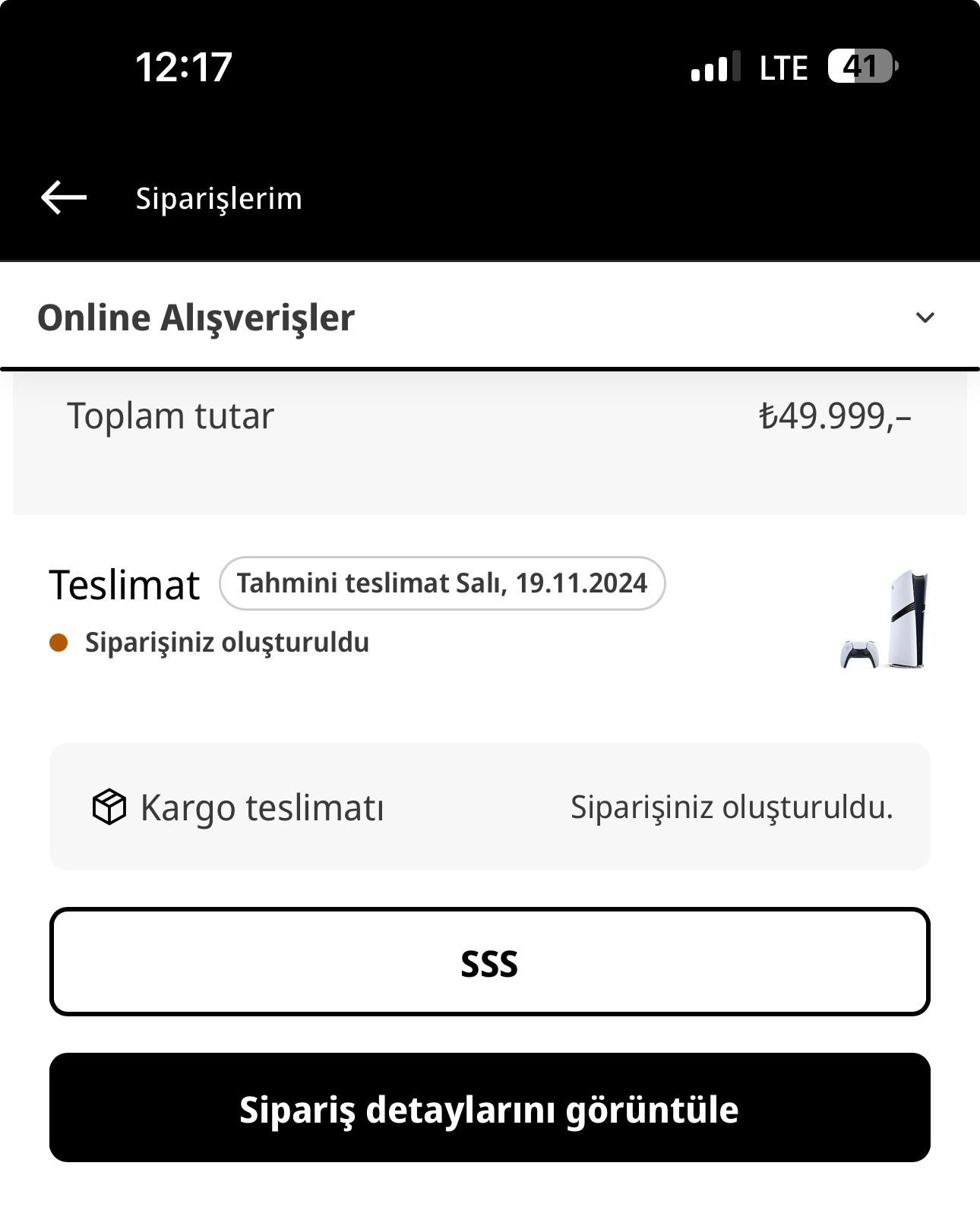
Task: Open the PlayStation product thumbnail
Action: (886, 620)
